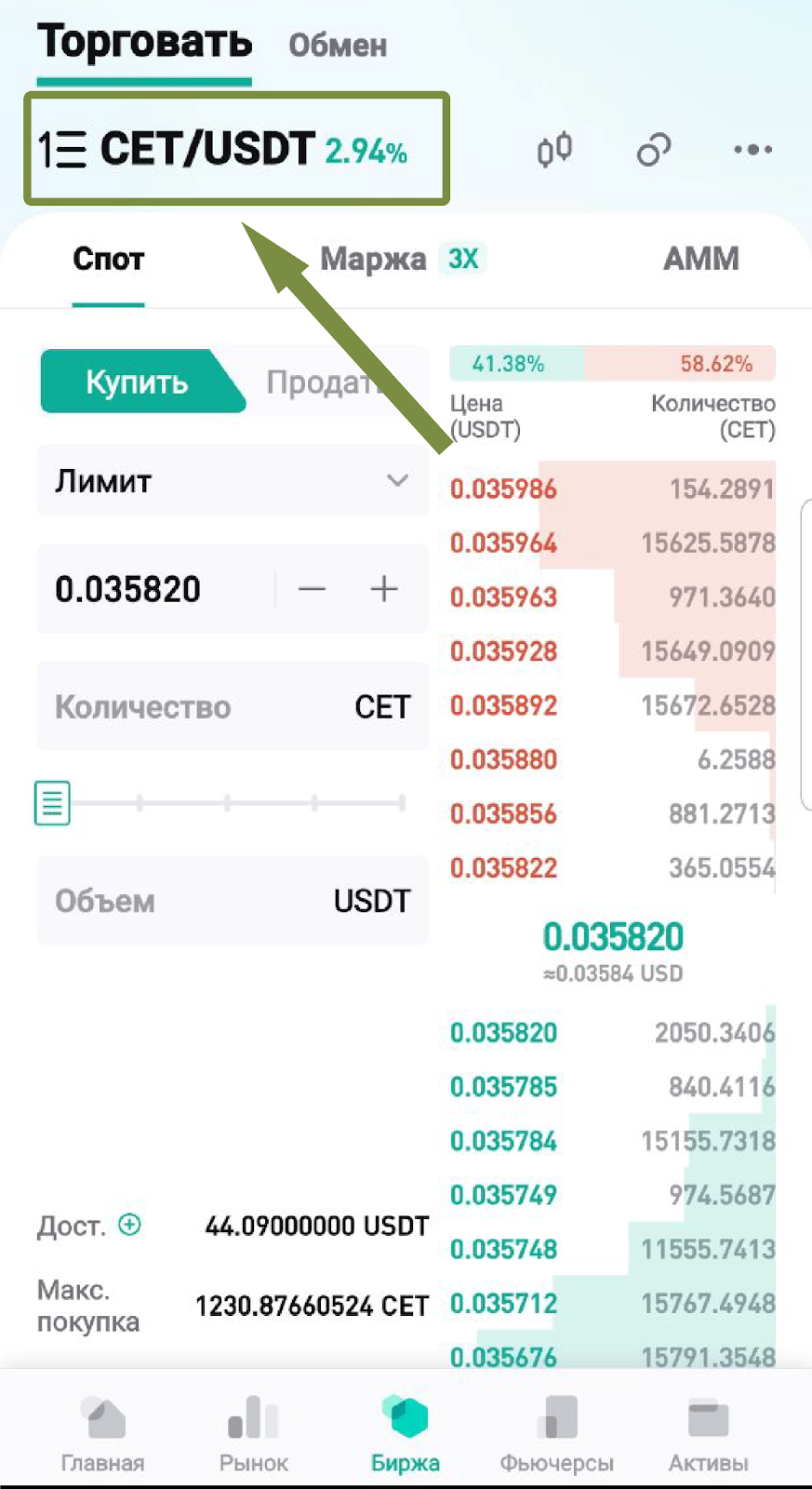Add funds via plus icon near Дост.
Viewport: 812px width, 1489px height.
[x=130, y=1225]
